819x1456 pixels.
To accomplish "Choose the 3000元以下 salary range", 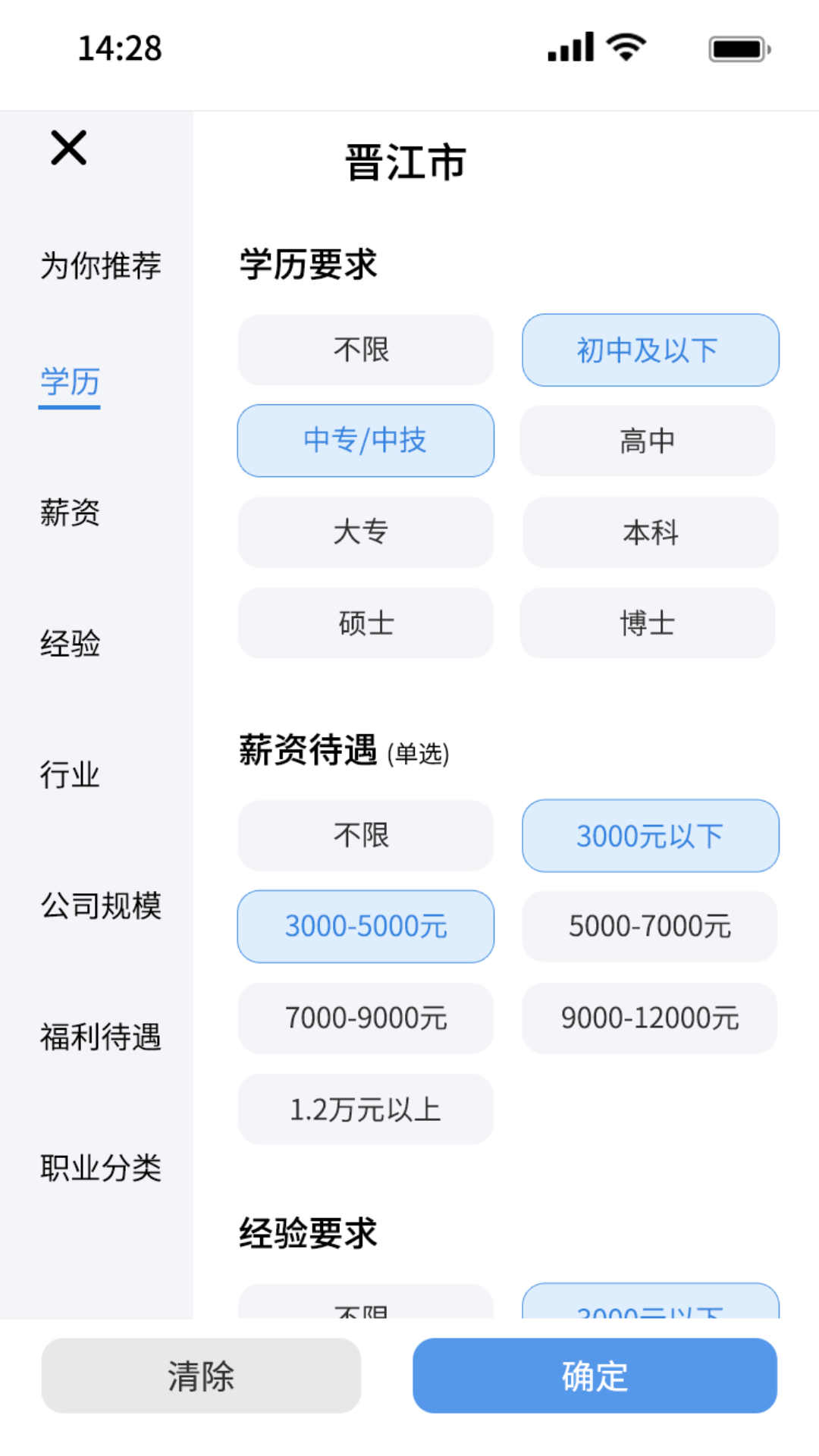I will click(649, 836).
